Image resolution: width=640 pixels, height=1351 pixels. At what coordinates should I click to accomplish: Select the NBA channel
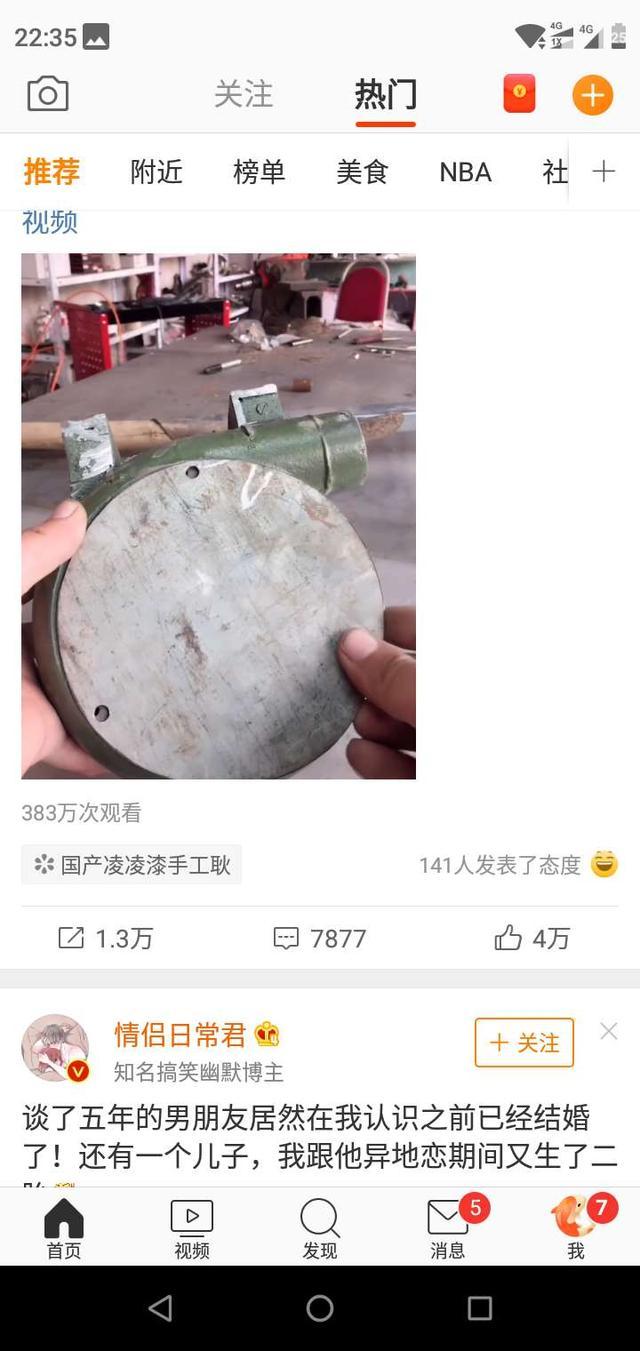[x=465, y=172]
